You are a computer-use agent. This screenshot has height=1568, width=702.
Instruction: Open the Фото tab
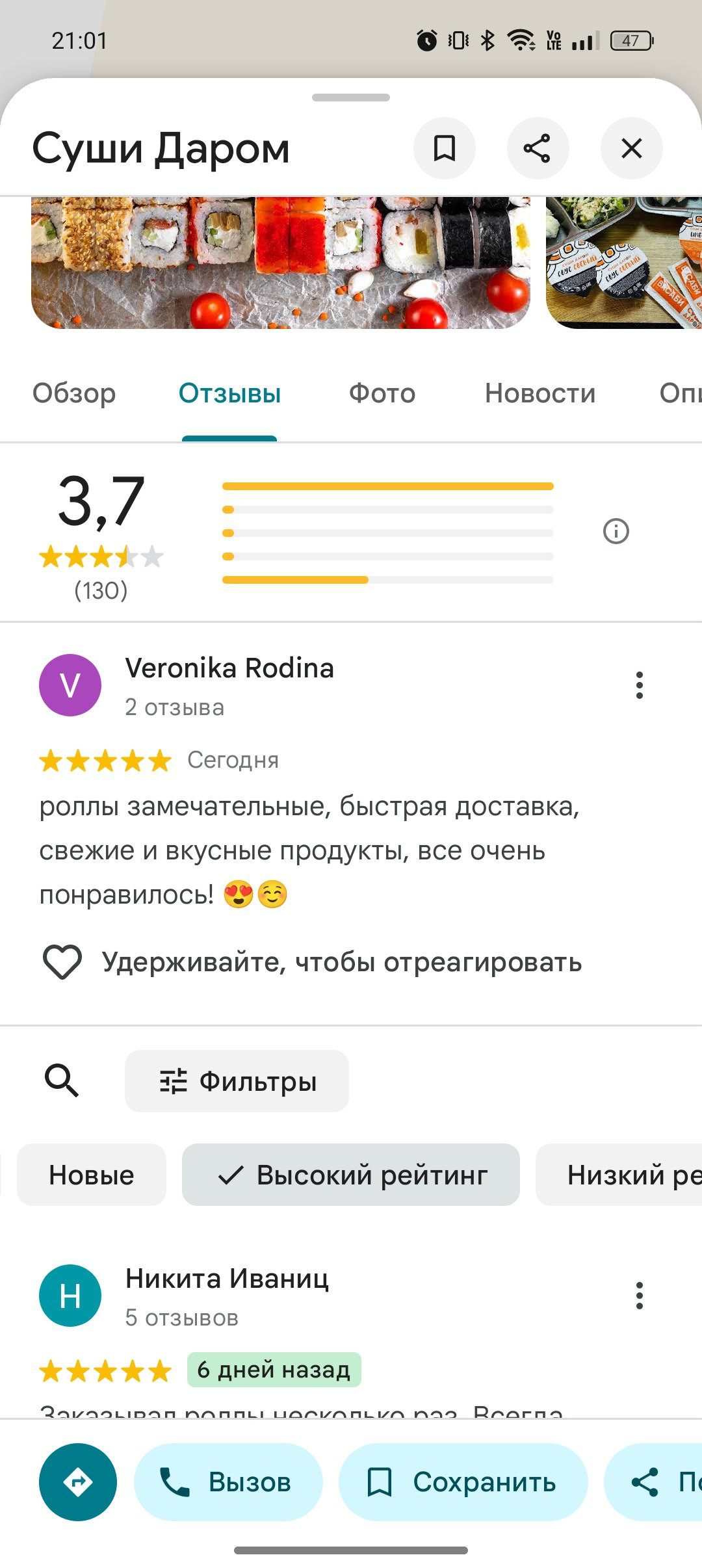tap(382, 393)
